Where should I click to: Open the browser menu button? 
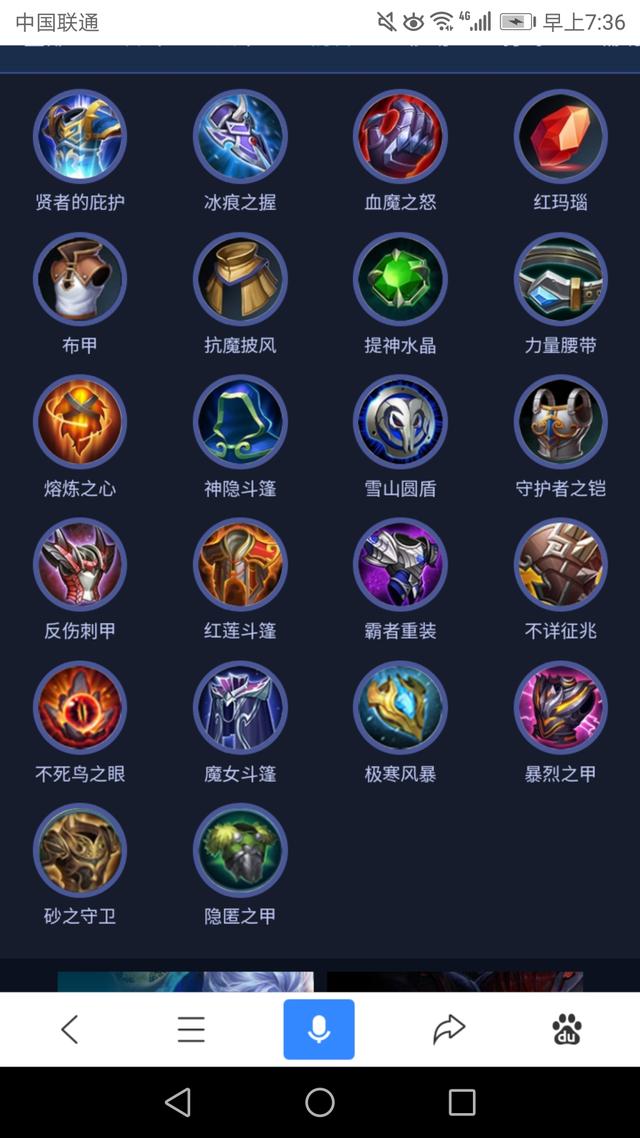click(191, 1029)
